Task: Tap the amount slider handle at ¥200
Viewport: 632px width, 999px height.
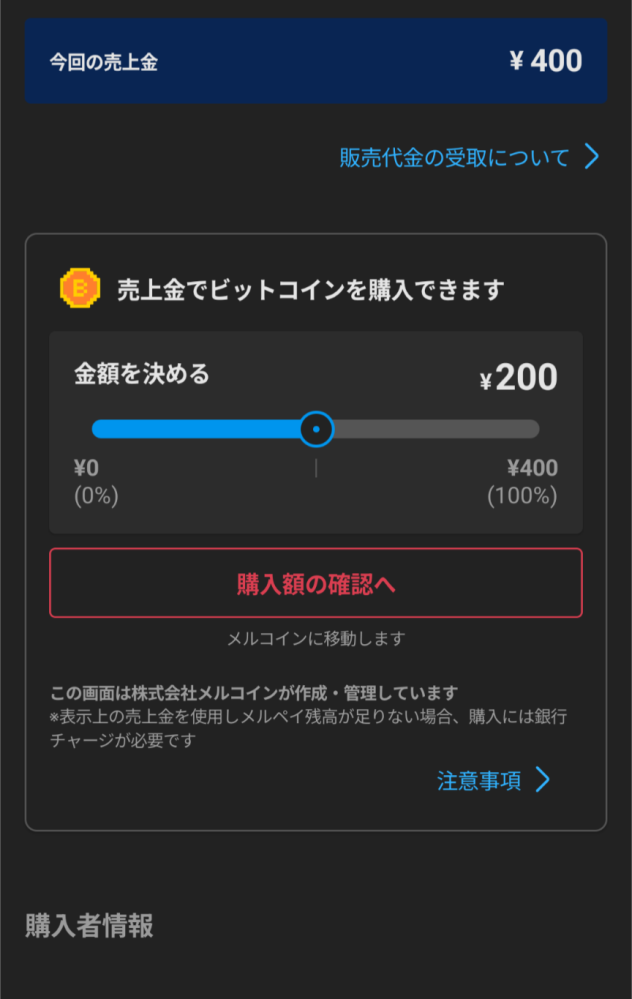Action: [316, 429]
